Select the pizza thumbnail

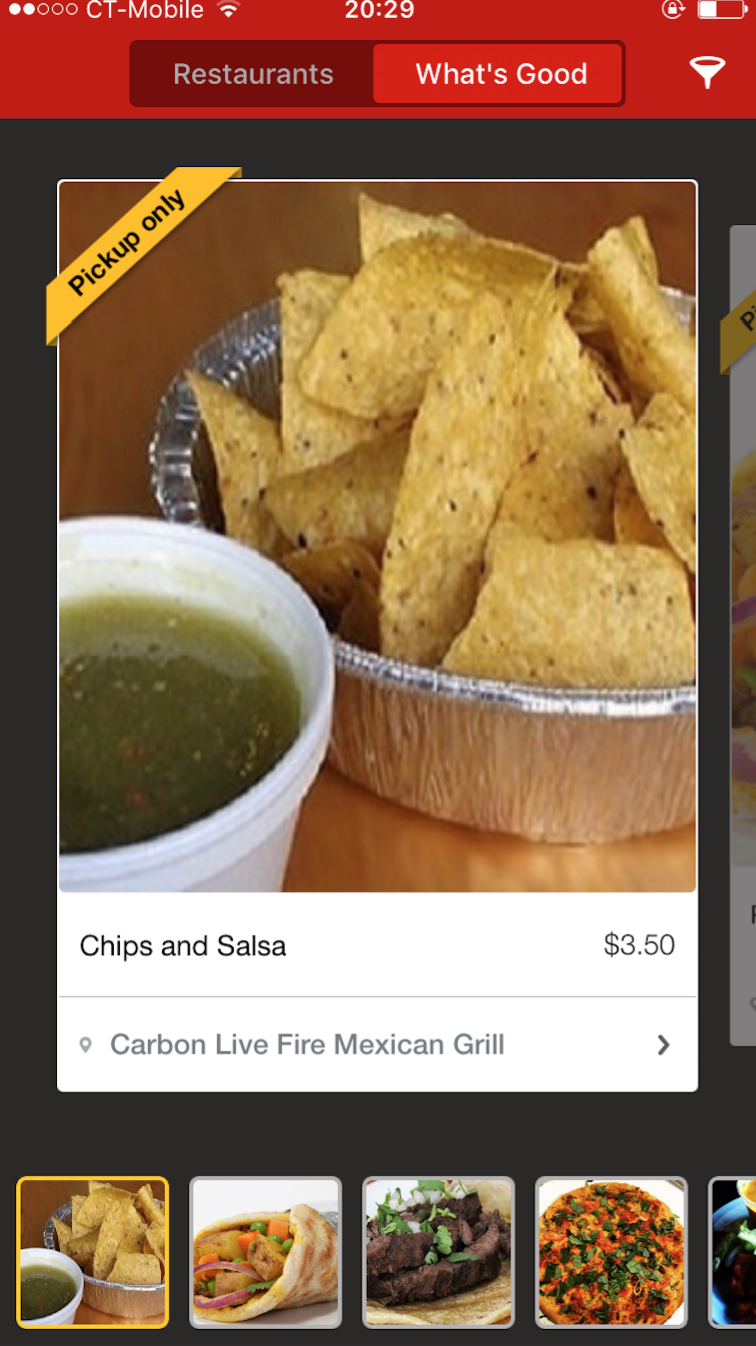click(x=611, y=1252)
